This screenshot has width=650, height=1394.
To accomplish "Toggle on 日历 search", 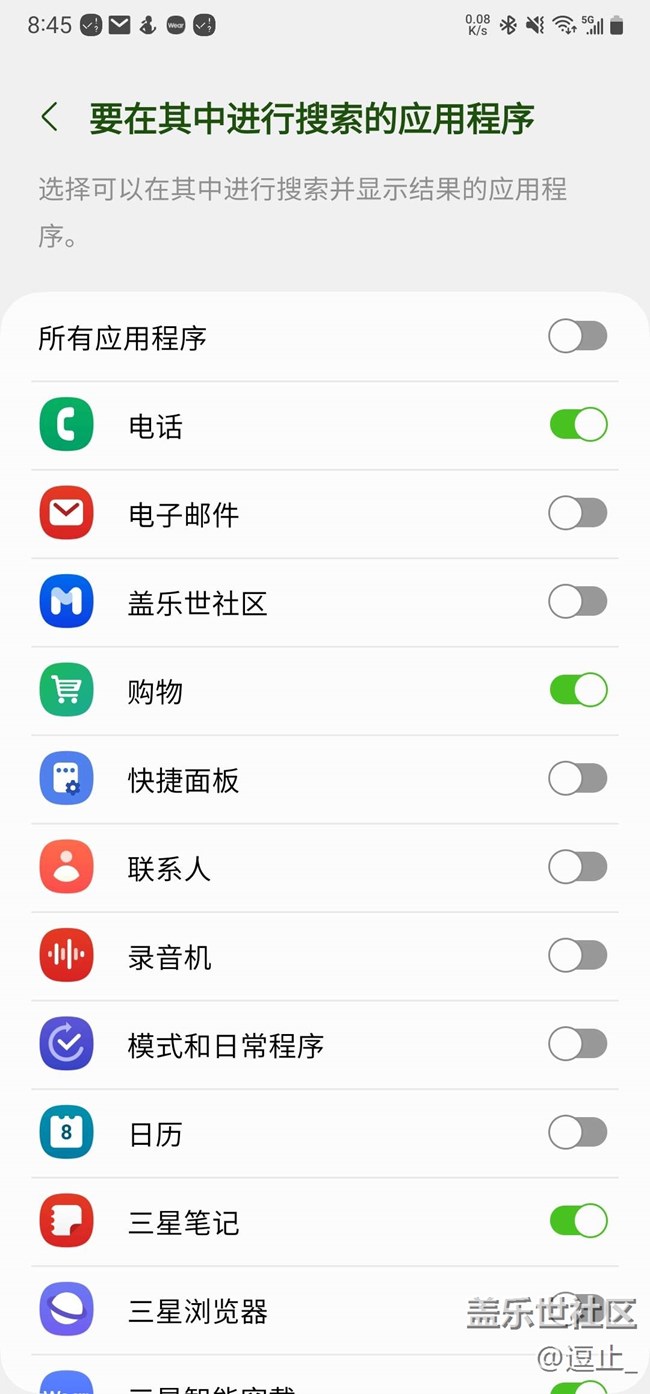I will click(578, 1133).
